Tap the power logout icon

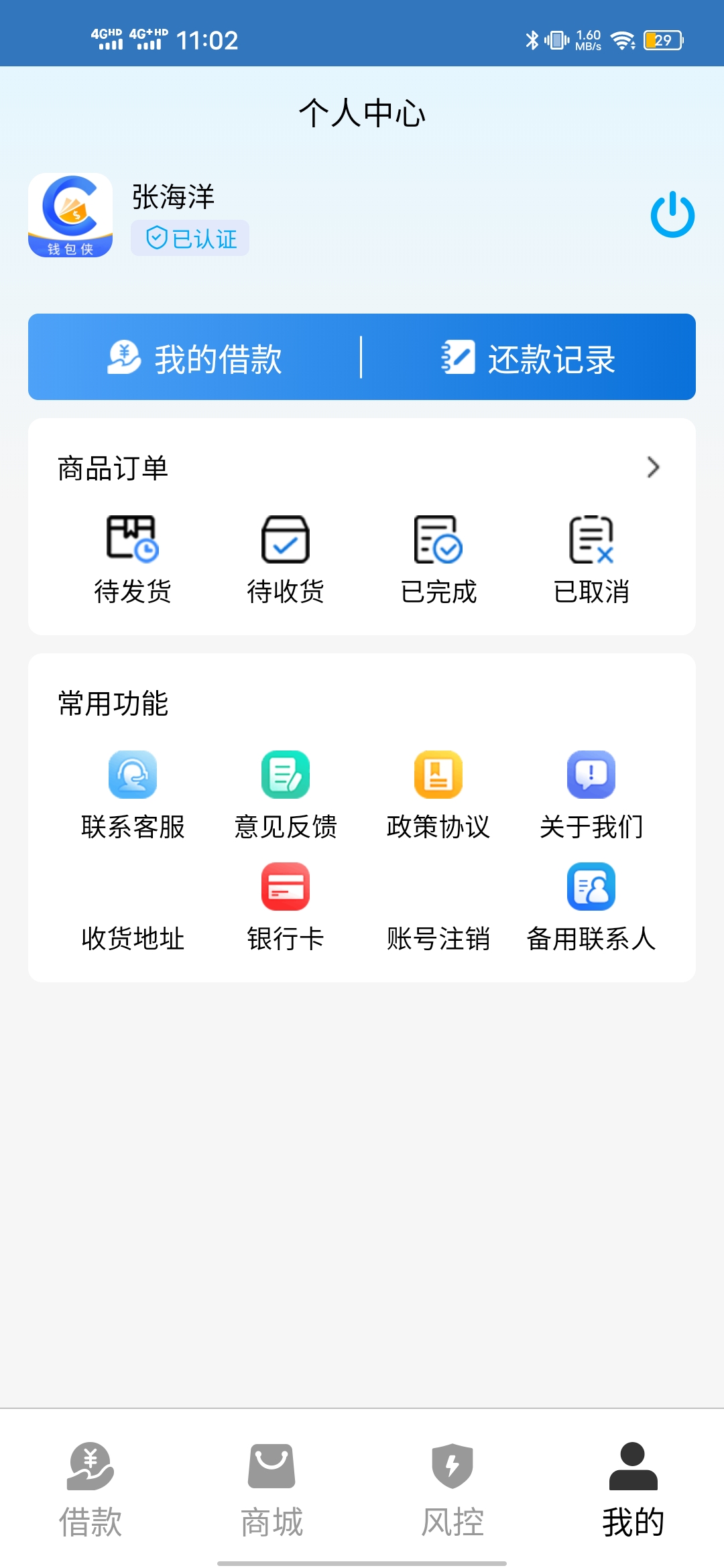pyautogui.click(x=672, y=215)
